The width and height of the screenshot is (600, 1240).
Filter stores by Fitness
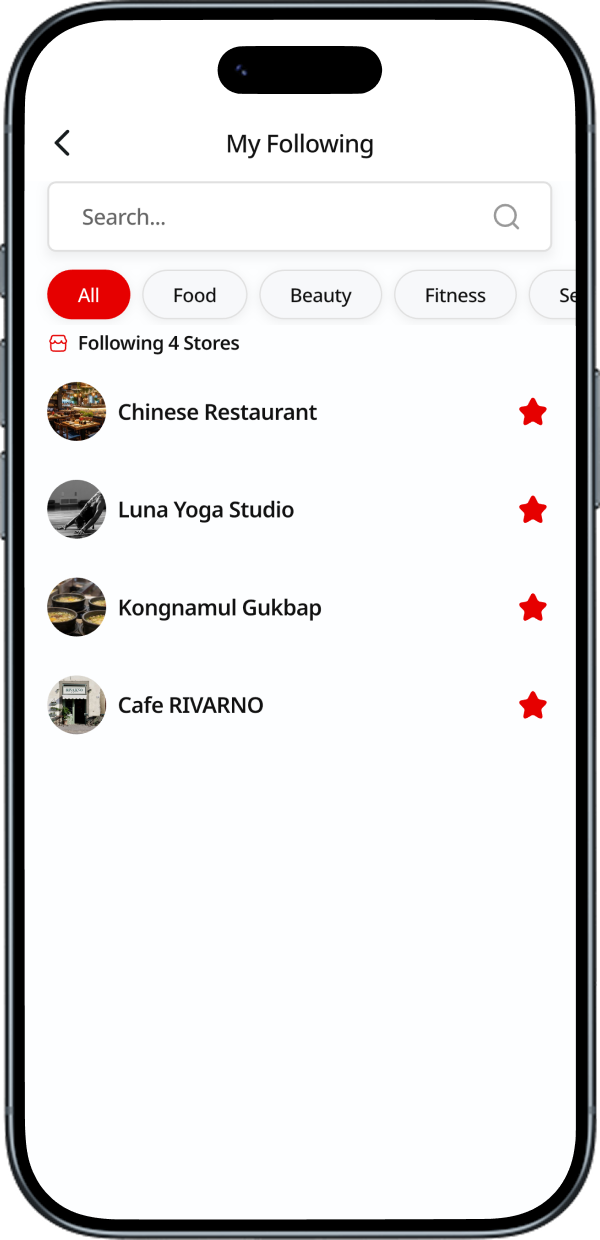(x=455, y=295)
